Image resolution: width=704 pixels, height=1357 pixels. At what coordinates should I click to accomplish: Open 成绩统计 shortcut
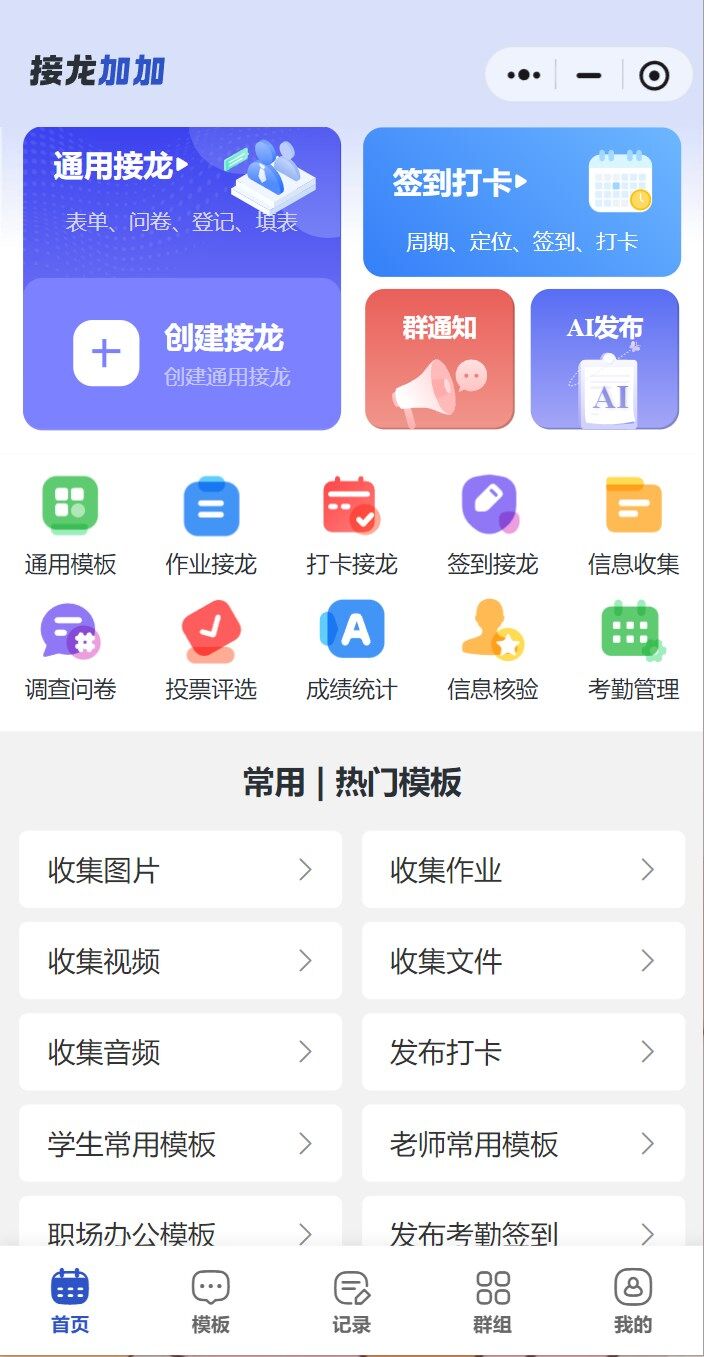[x=351, y=651]
